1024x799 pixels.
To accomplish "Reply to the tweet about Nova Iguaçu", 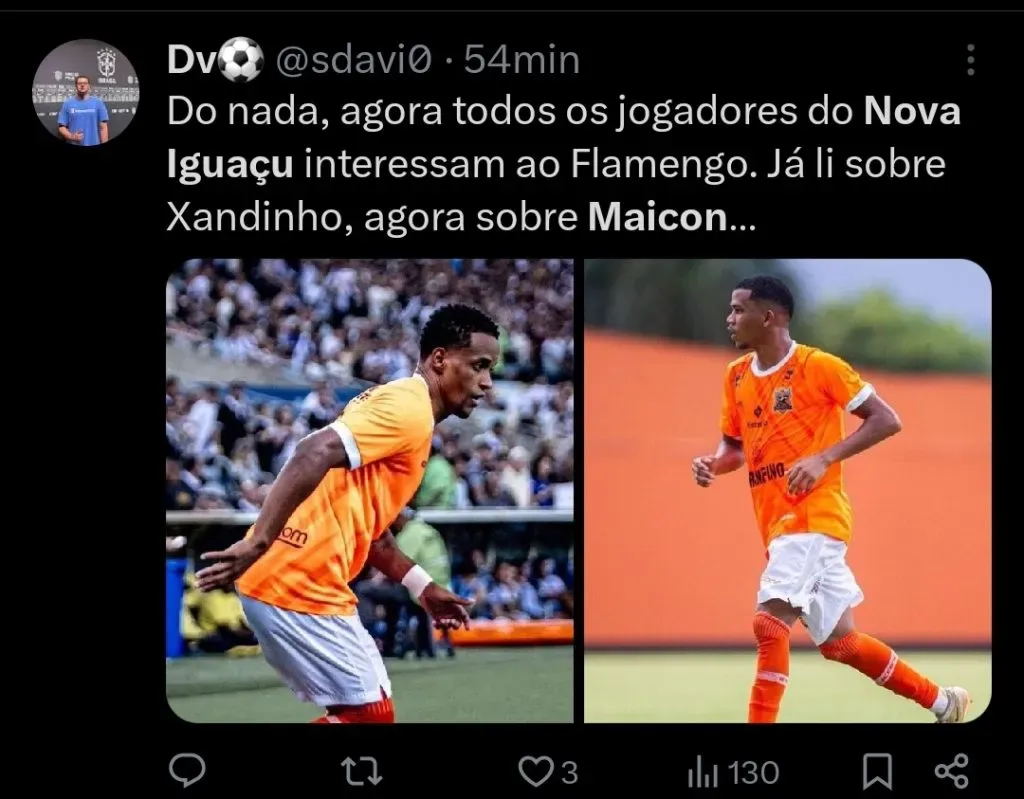I will (x=187, y=771).
